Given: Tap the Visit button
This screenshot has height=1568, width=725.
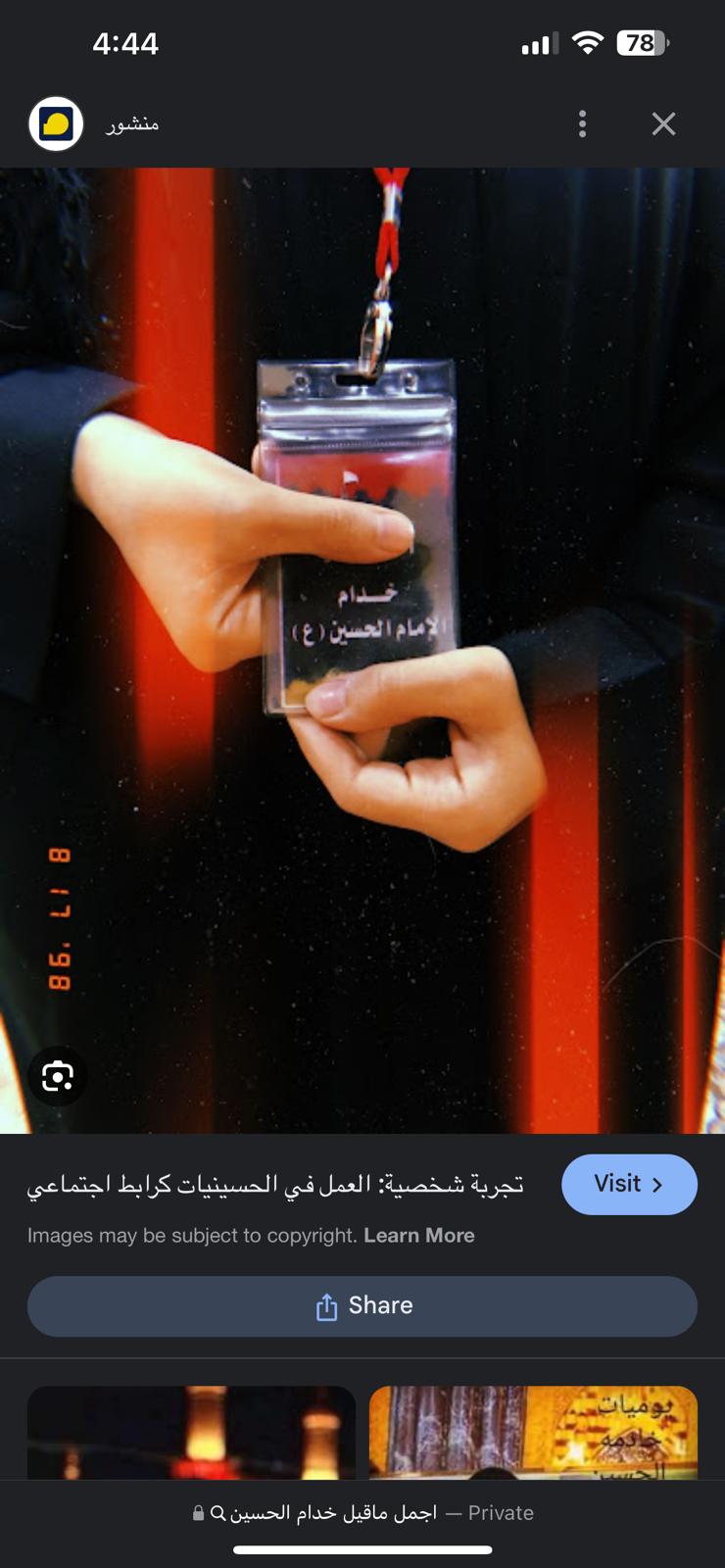Looking at the screenshot, I should click(x=629, y=1184).
